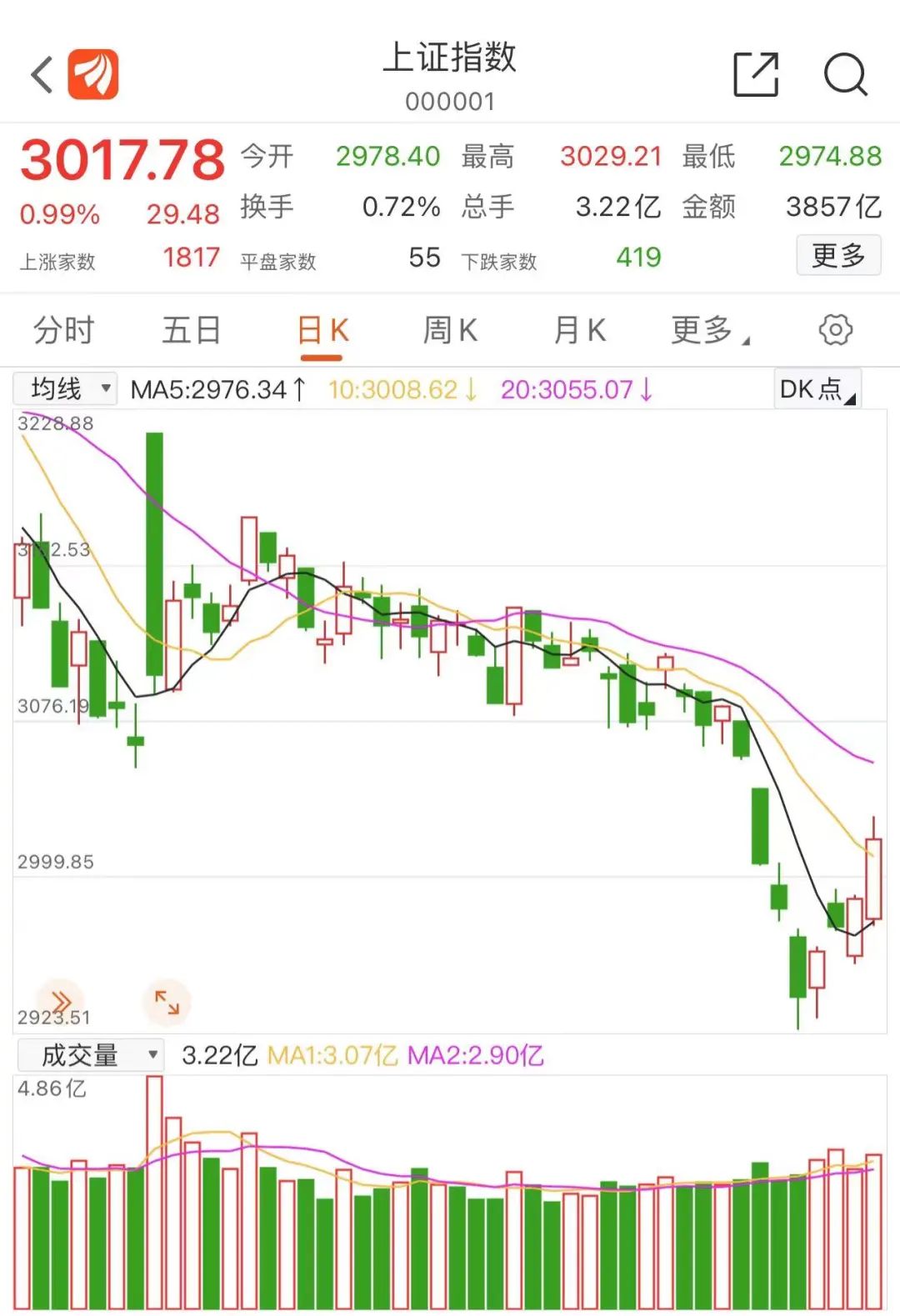
Task: Open the 成交量 volume indicator dropdown
Action: pyautogui.click(x=90, y=1054)
